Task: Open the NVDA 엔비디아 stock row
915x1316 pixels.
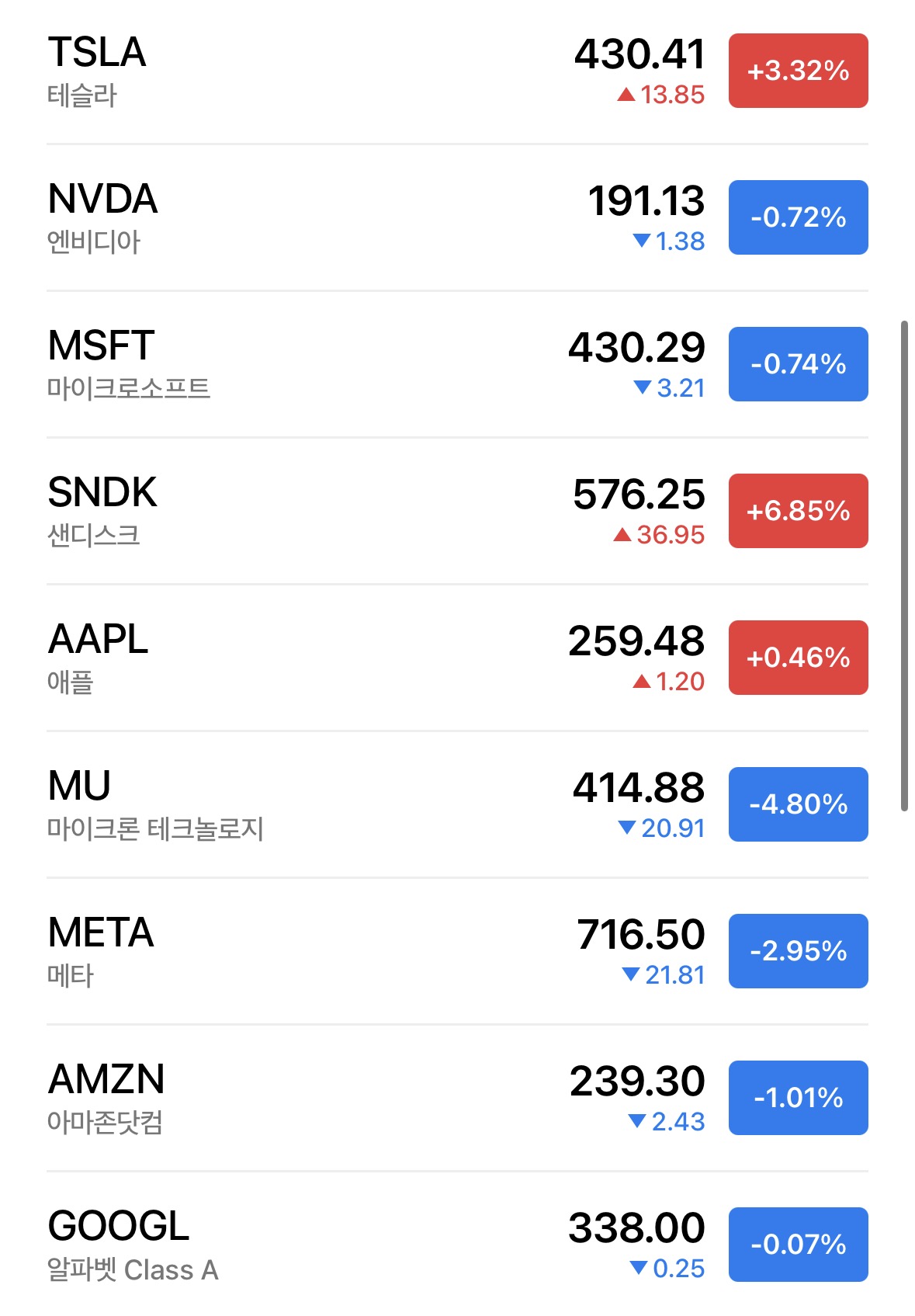Action: 457,218
